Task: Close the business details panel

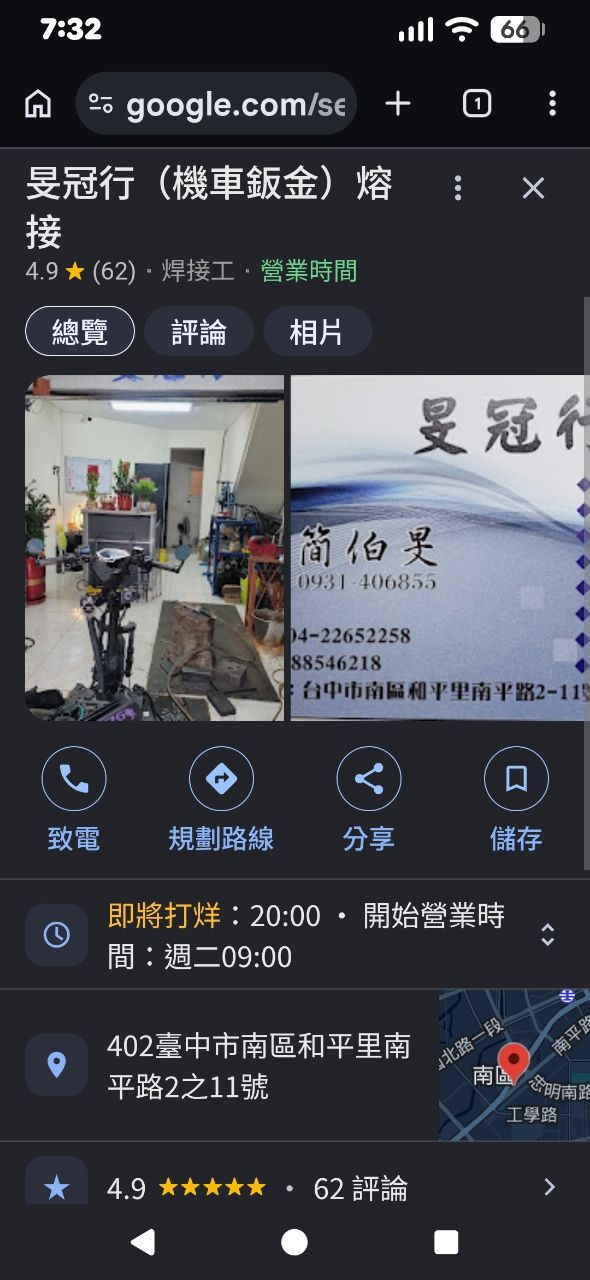Action: 533,188
